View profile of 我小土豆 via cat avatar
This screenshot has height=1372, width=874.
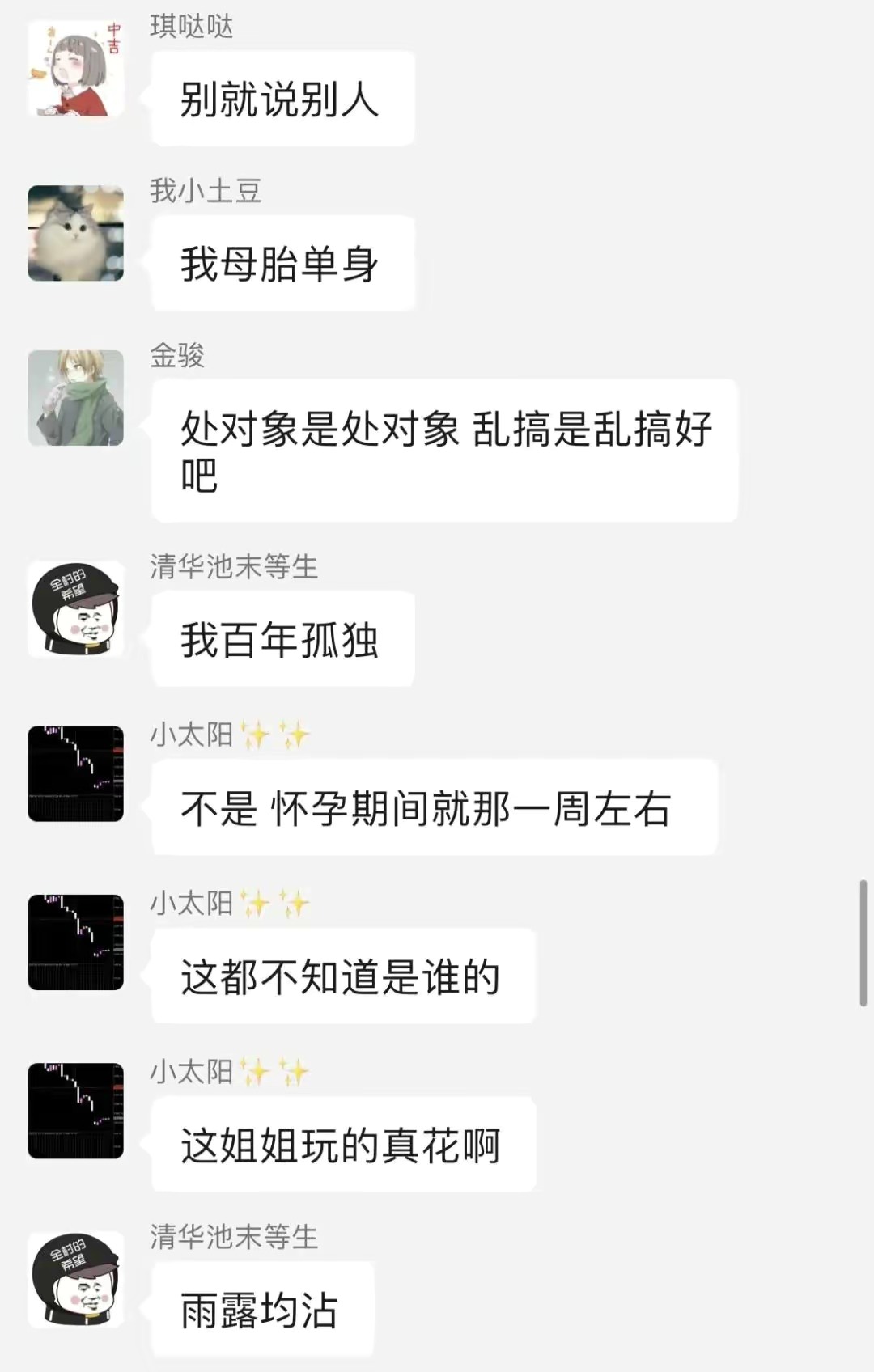tap(75, 233)
